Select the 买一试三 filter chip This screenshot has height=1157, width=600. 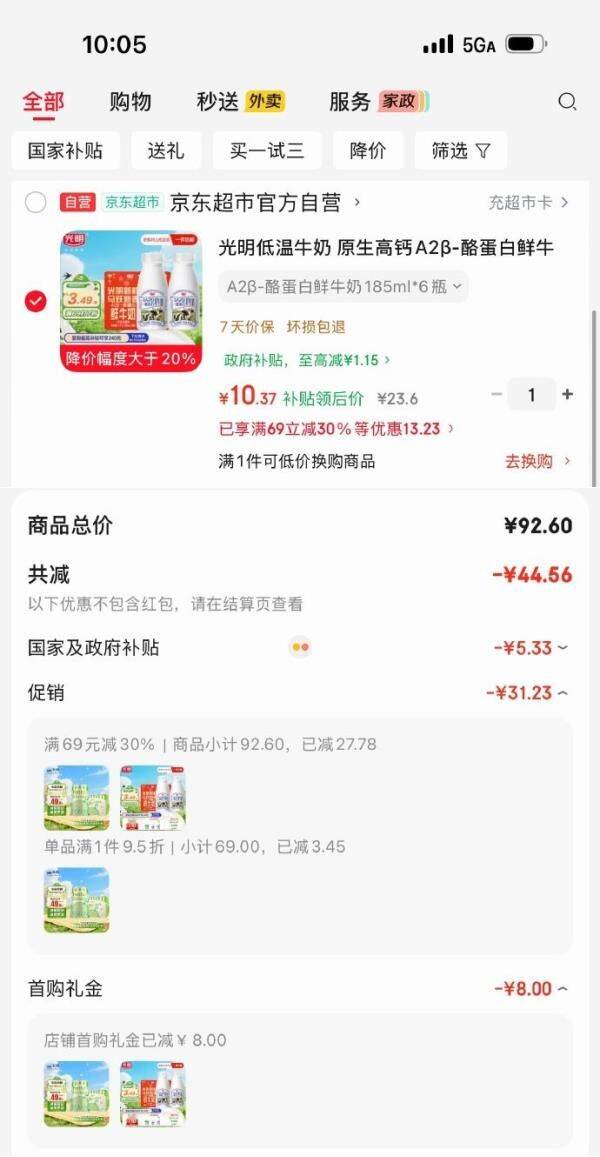pyautogui.click(x=267, y=151)
